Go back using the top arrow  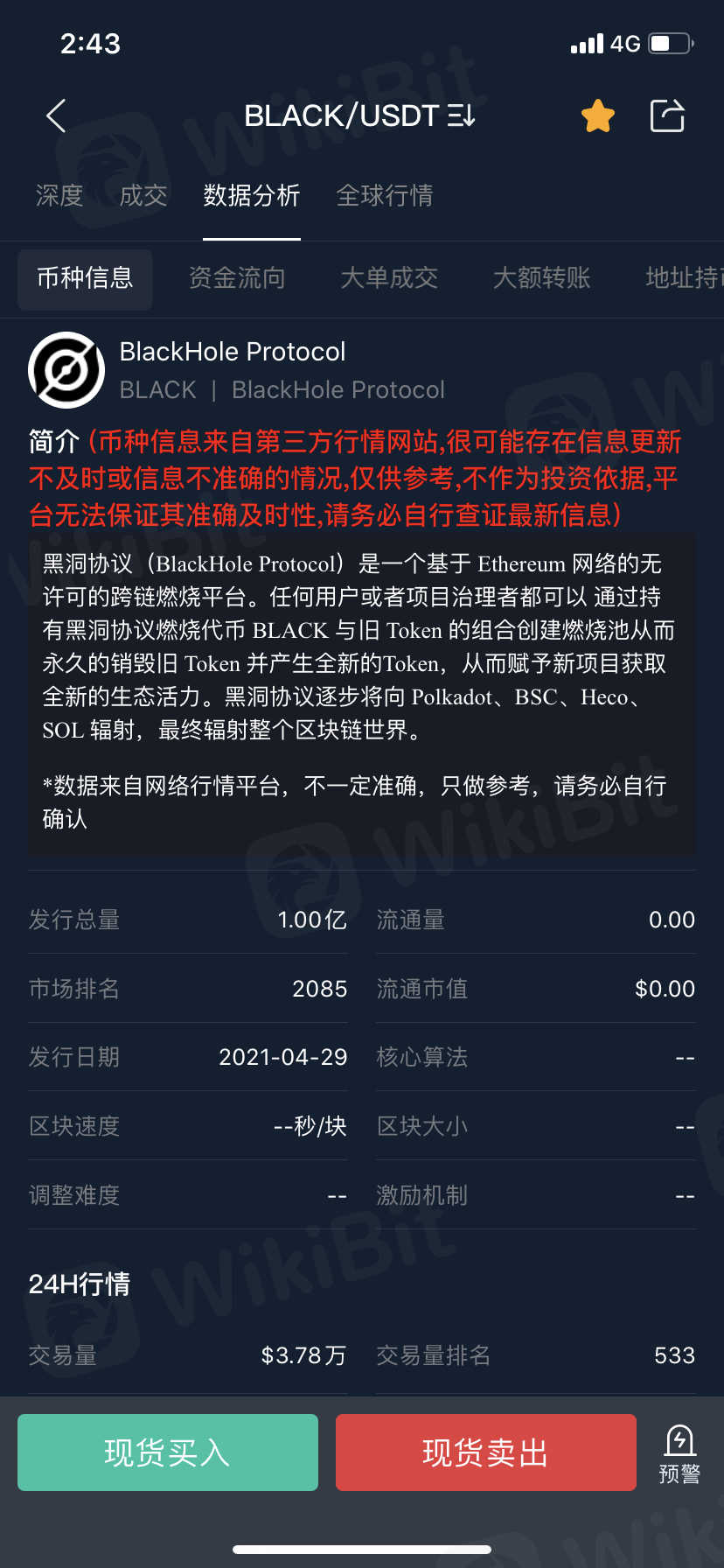click(56, 115)
